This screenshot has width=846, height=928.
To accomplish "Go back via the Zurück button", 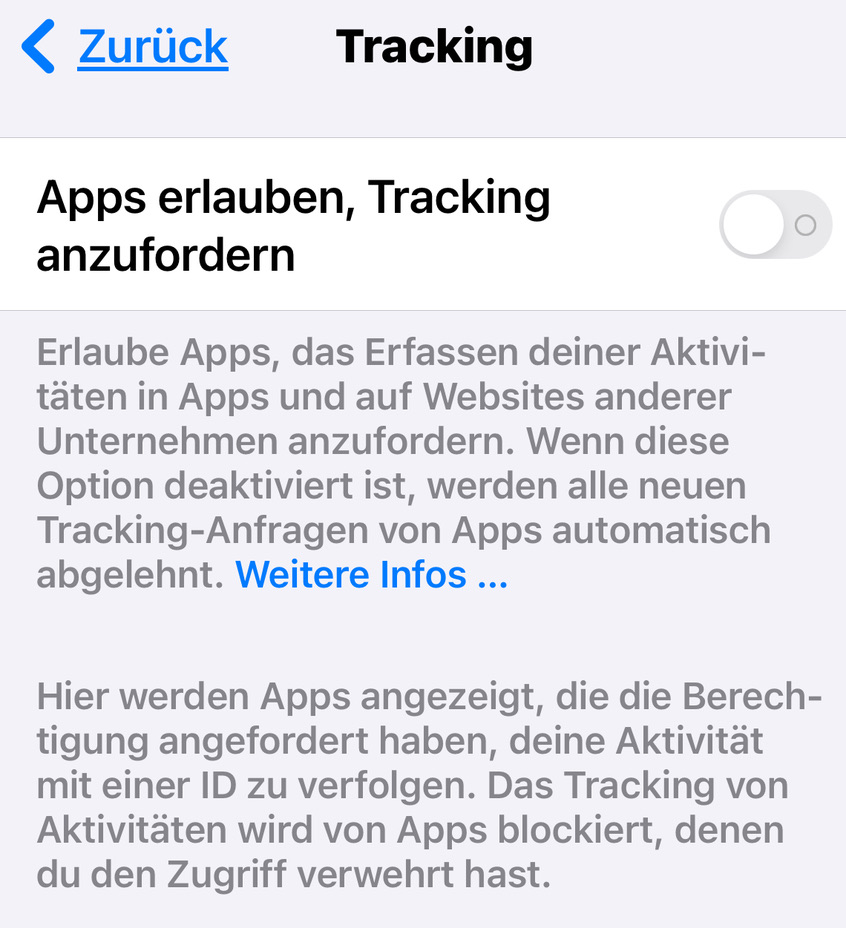I will tap(128, 47).
